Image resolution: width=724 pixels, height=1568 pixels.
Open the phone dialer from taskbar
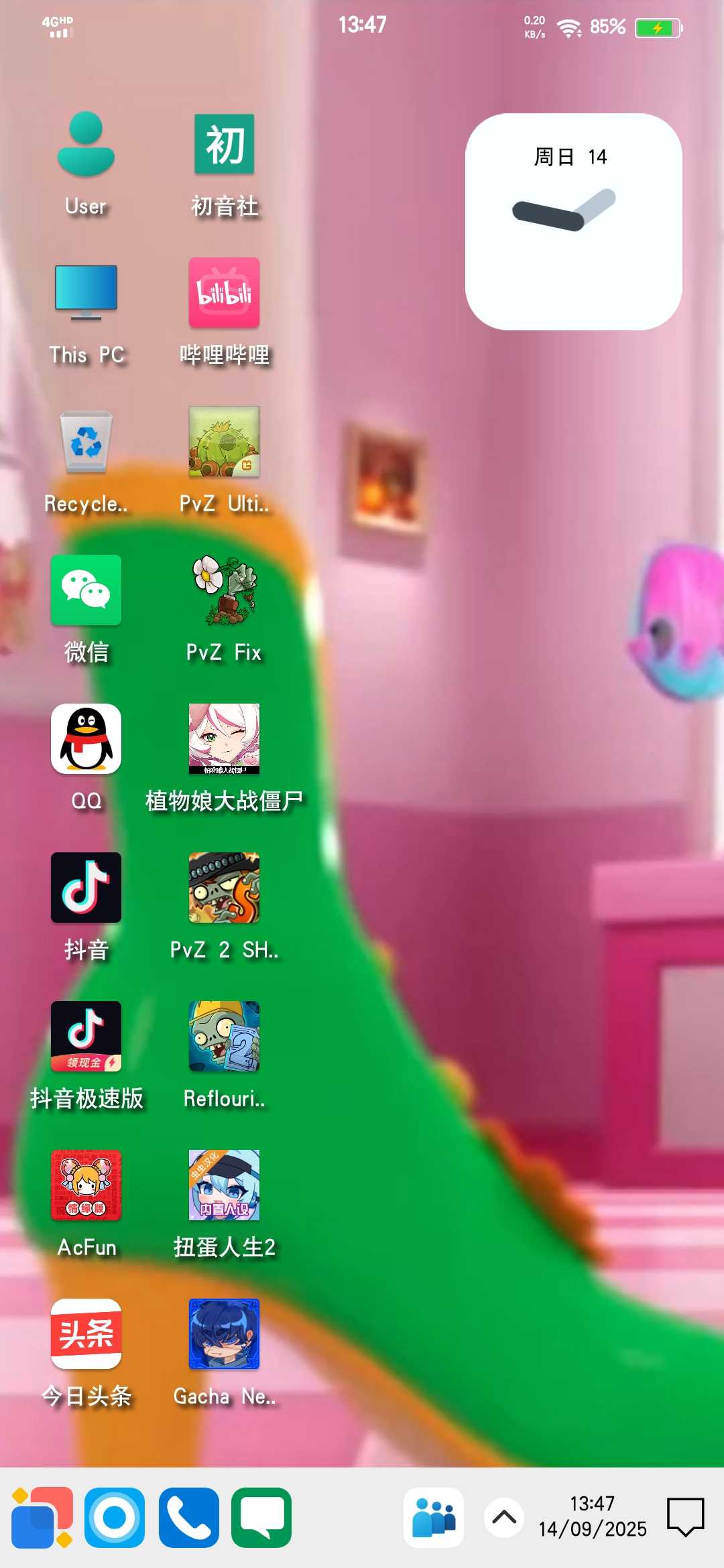pyautogui.click(x=188, y=1518)
